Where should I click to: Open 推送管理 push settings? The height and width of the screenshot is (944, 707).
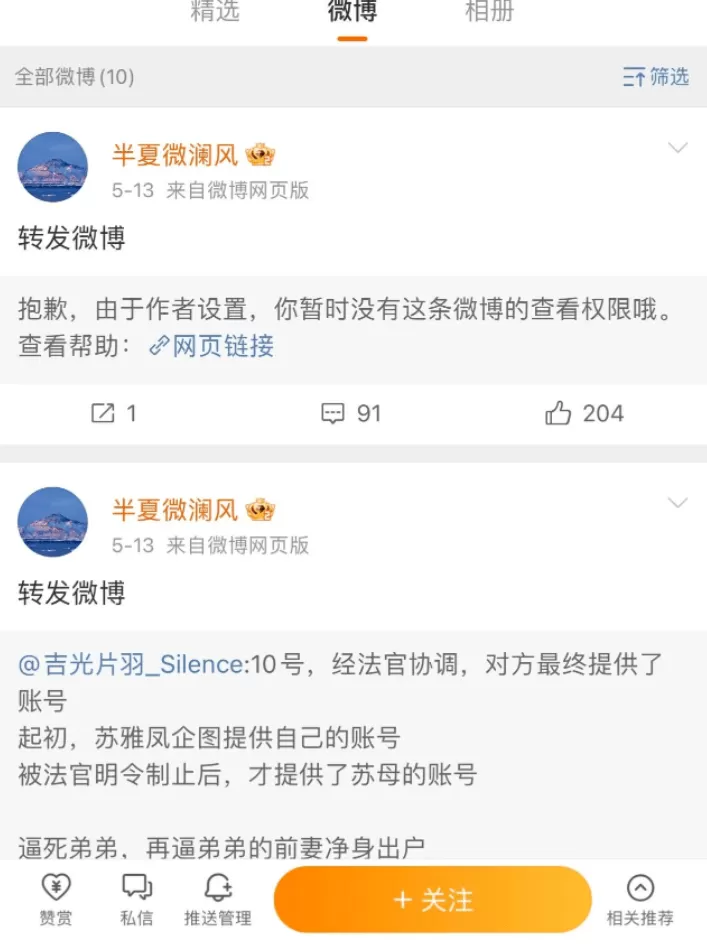(218, 899)
